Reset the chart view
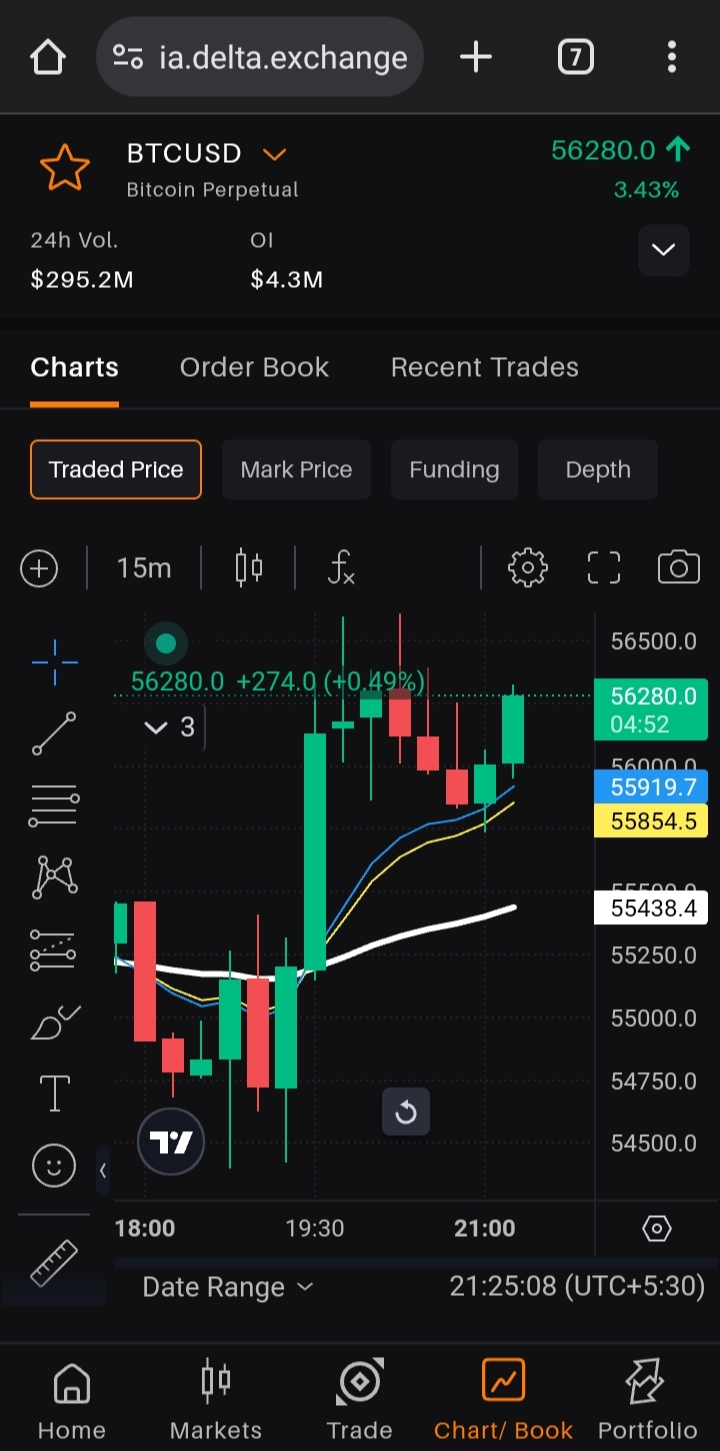 [406, 1112]
